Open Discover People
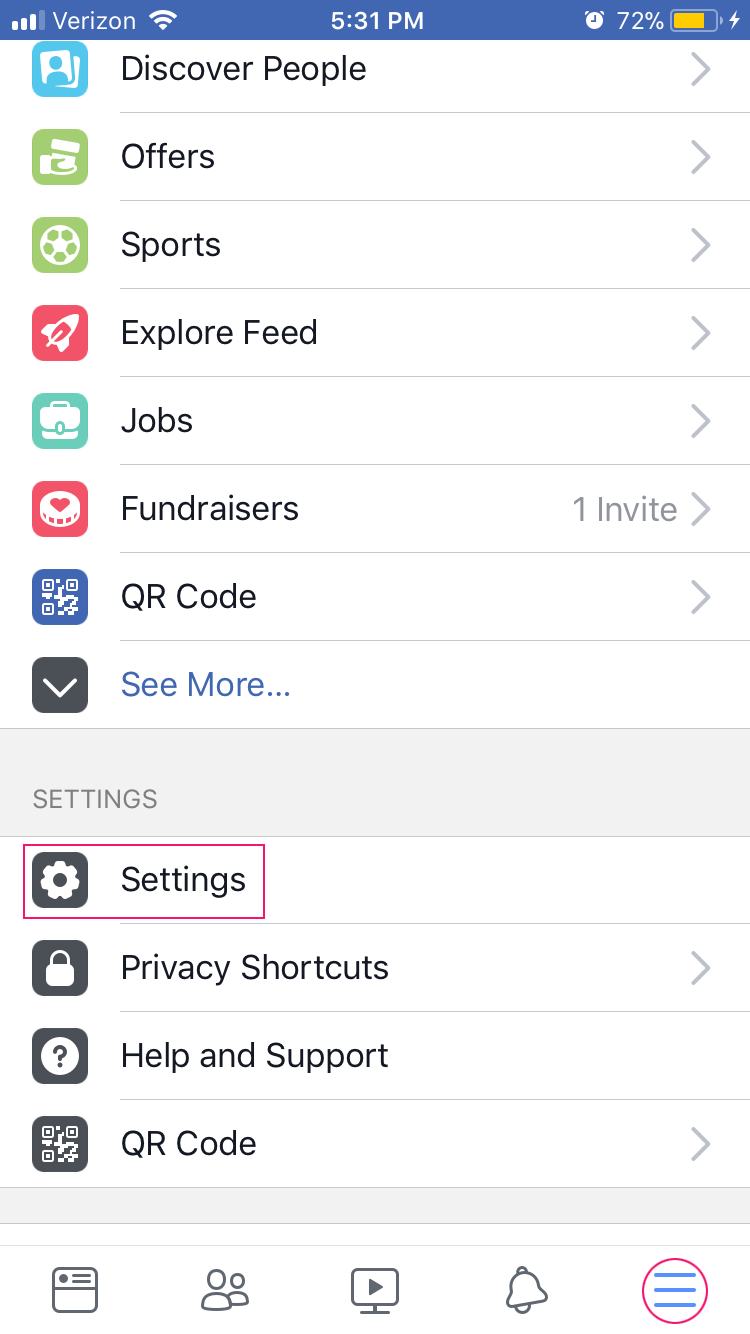This screenshot has width=750, height=1334. (375, 69)
